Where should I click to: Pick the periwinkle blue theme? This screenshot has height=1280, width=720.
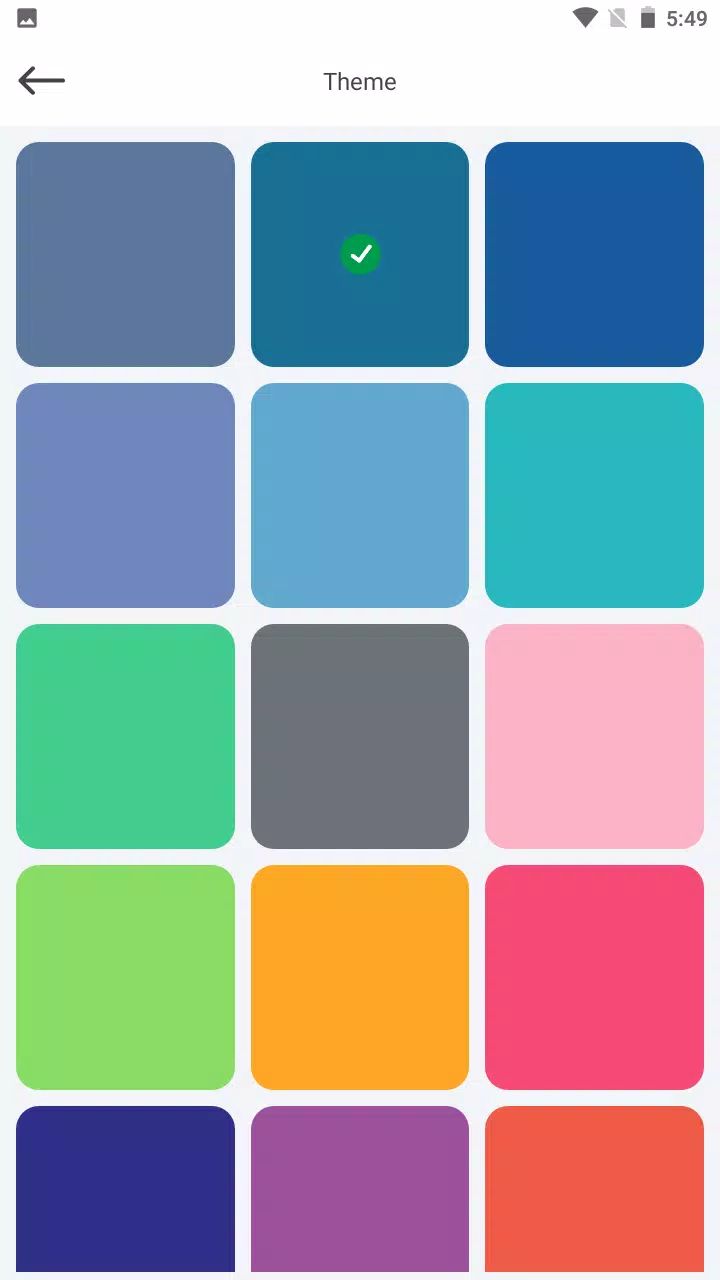click(x=125, y=495)
